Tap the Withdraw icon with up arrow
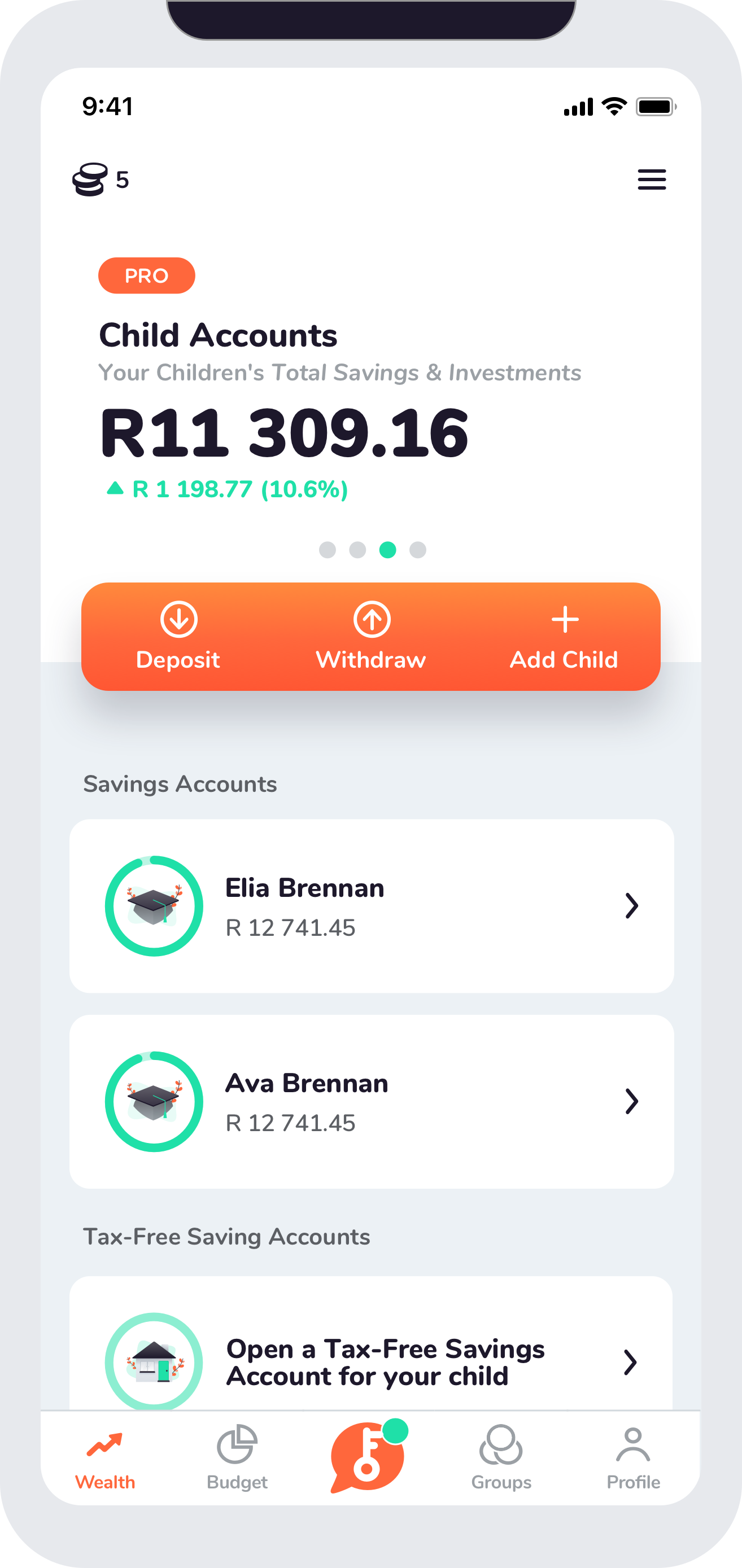The image size is (742, 1568). [371, 619]
